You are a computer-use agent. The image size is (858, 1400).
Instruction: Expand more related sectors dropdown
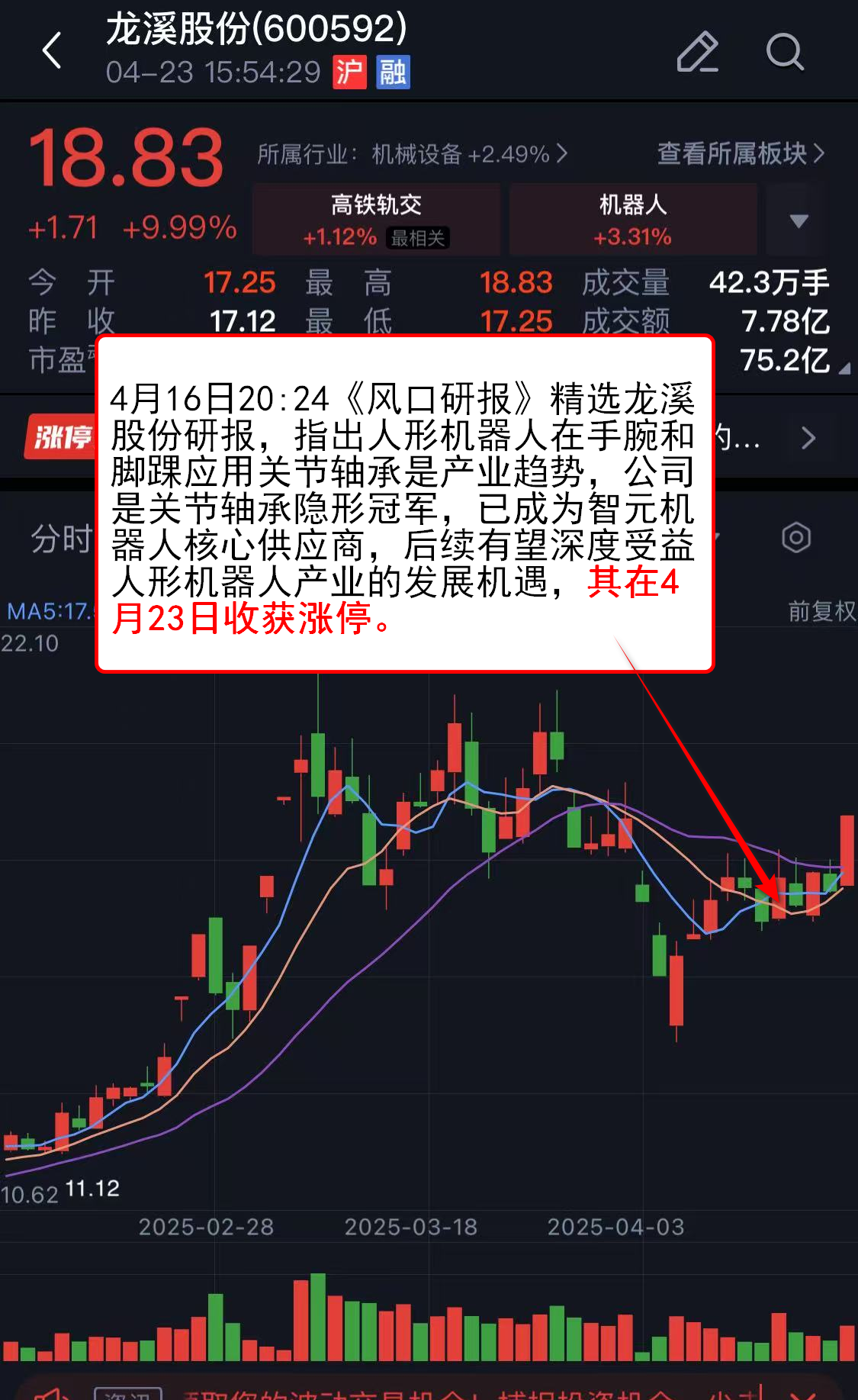[798, 221]
